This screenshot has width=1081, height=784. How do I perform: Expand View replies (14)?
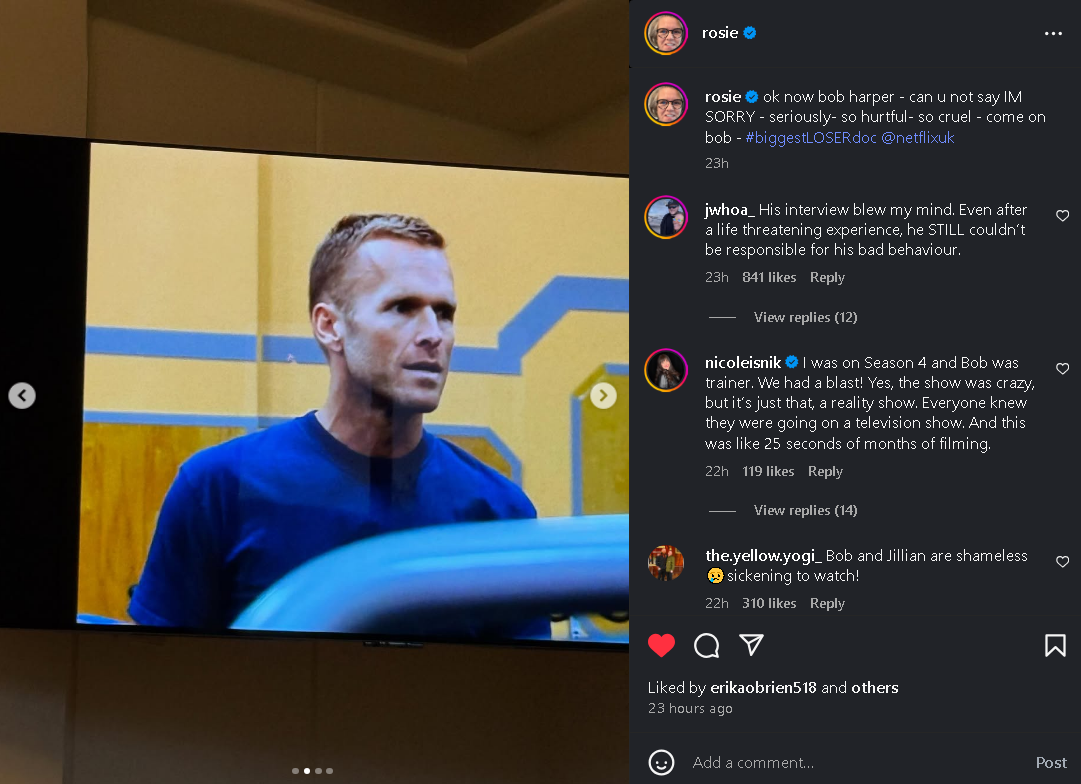click(x=805, y=510)
